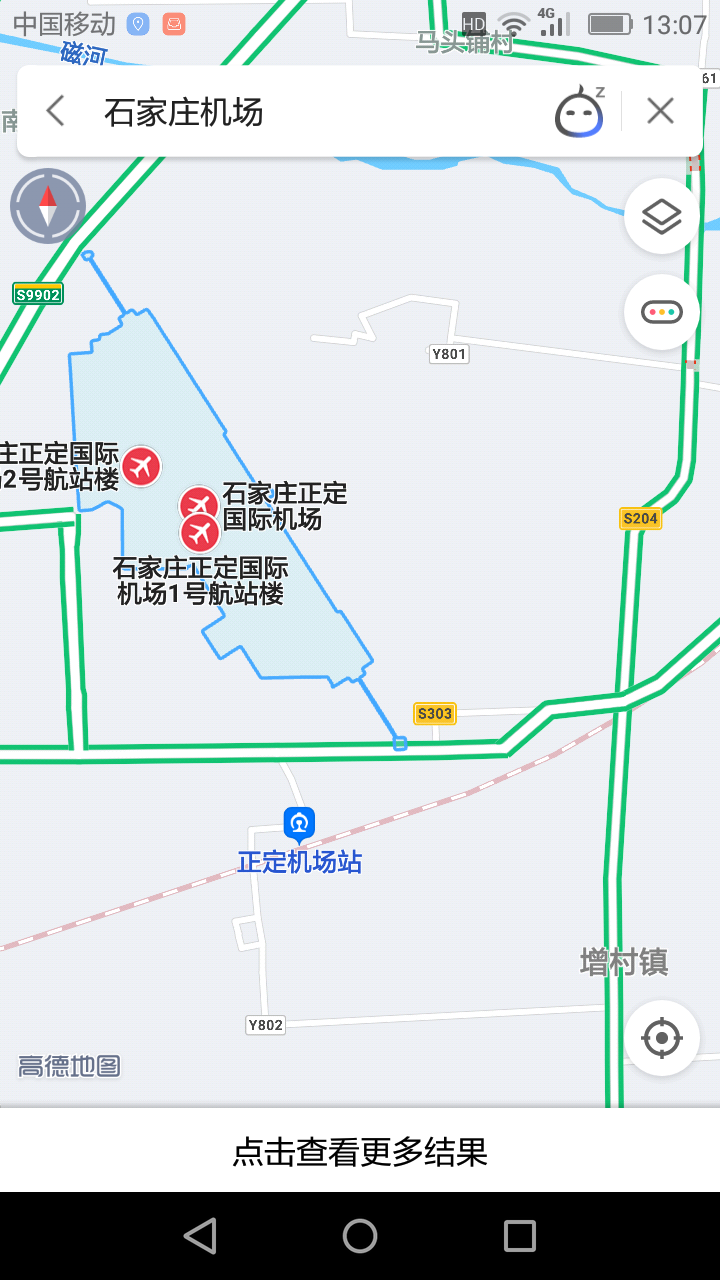Go back from the search results

55,111
